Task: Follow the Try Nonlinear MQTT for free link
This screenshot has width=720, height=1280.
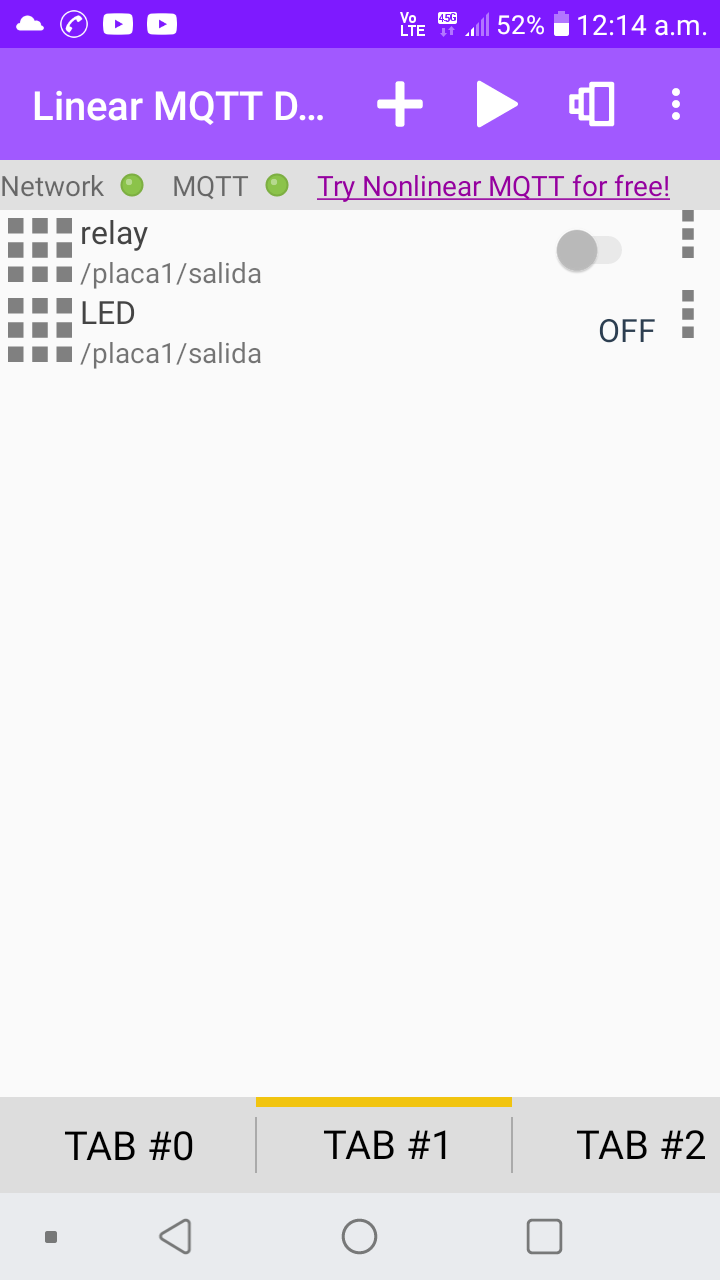Action: point(493,186)
